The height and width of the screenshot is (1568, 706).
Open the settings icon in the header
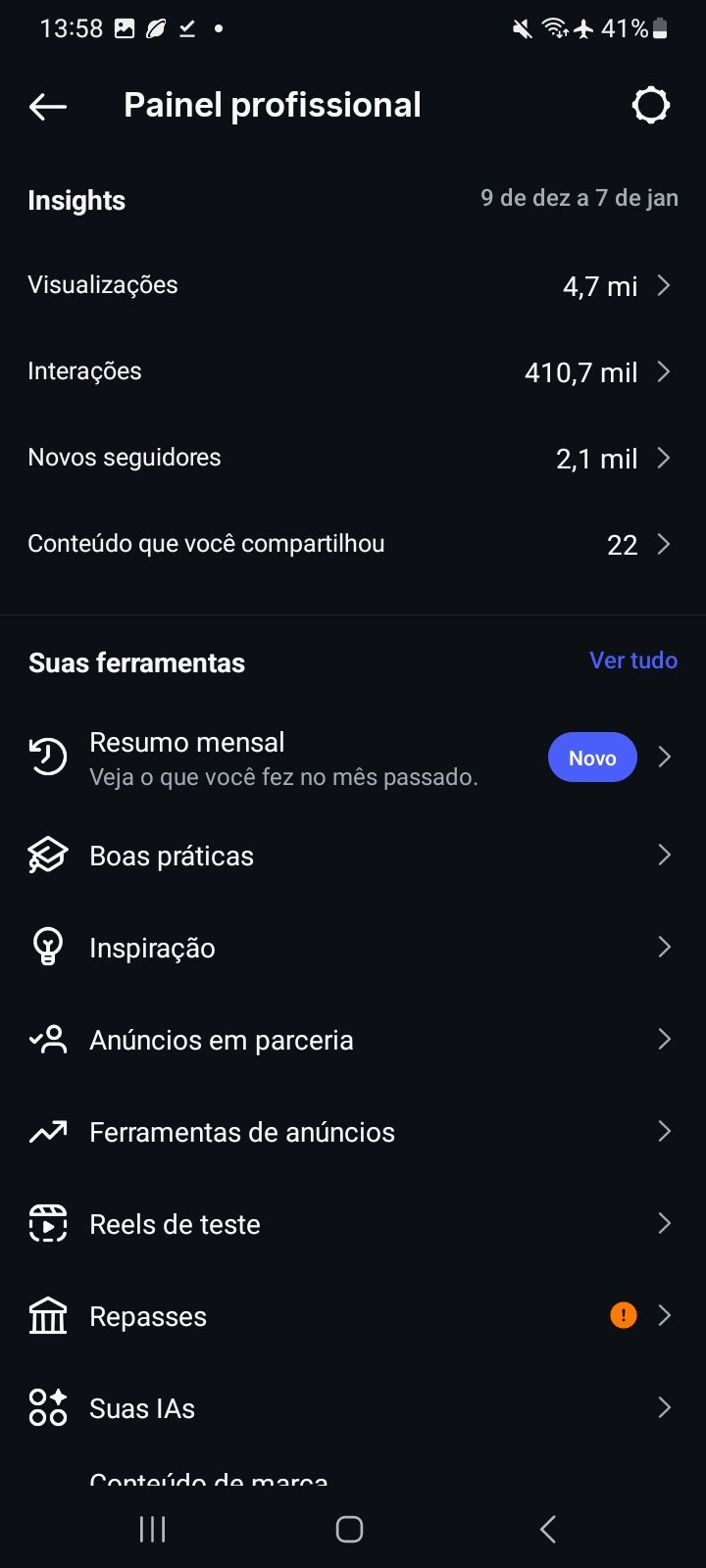(650, 106)
